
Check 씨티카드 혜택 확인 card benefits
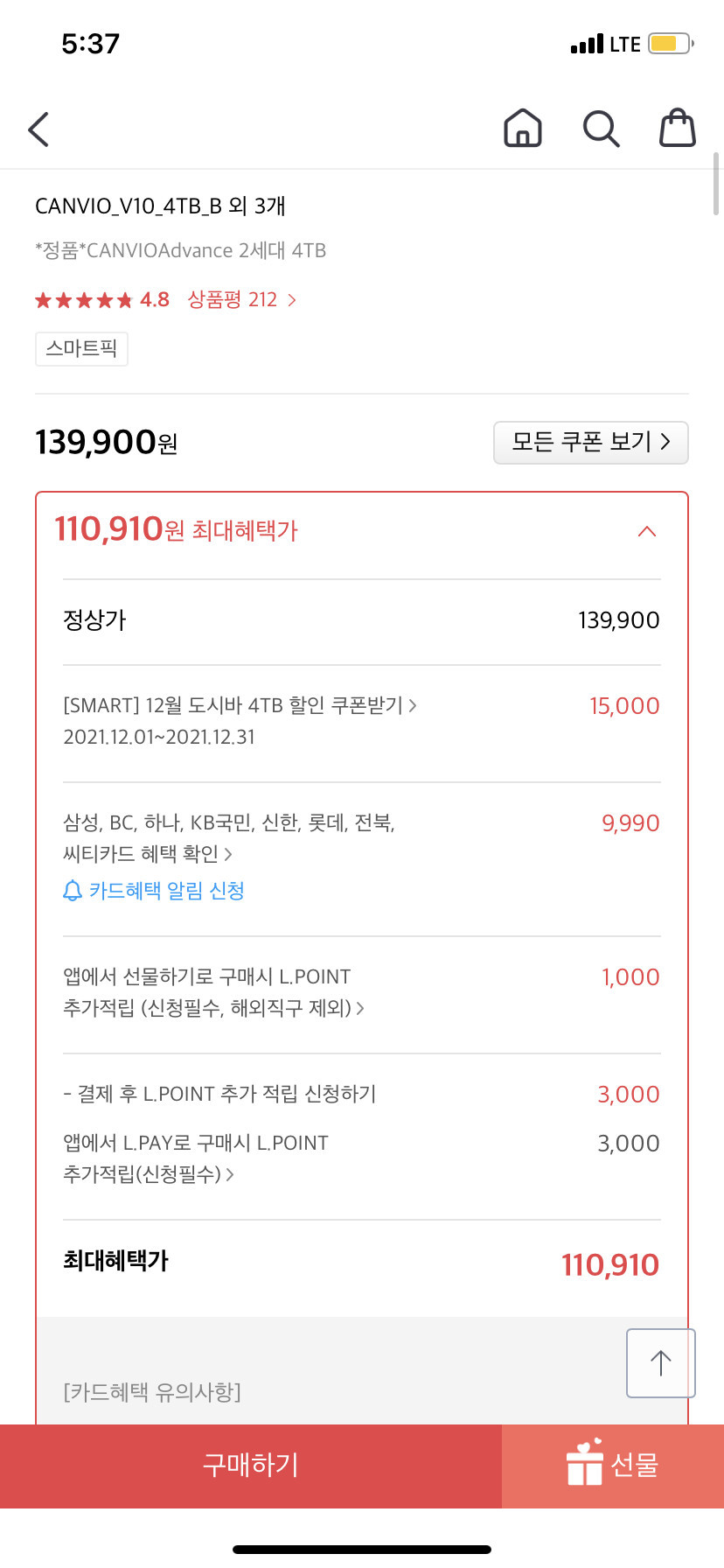point(148,853)
